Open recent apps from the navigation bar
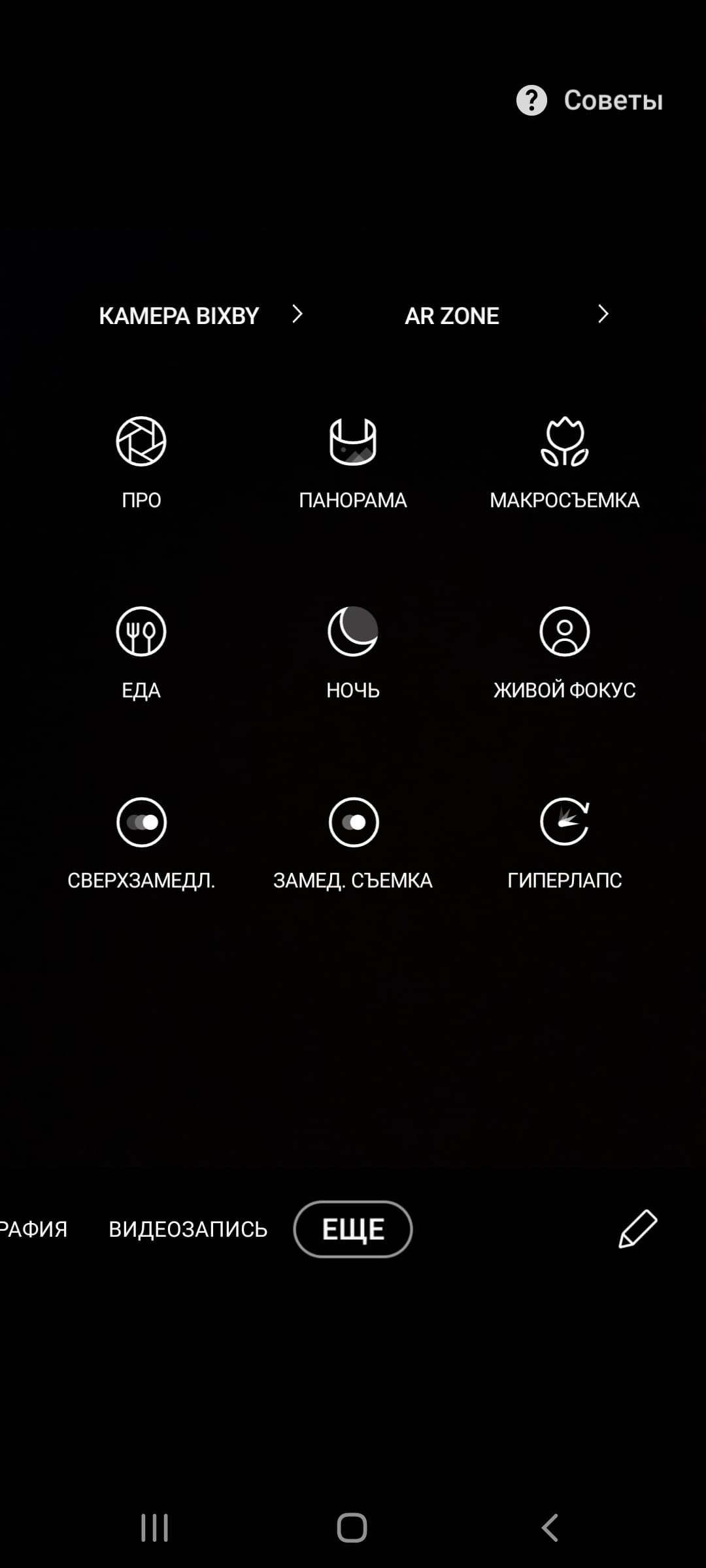The width and height of the screenshot is (706, 1568). 155,1527
